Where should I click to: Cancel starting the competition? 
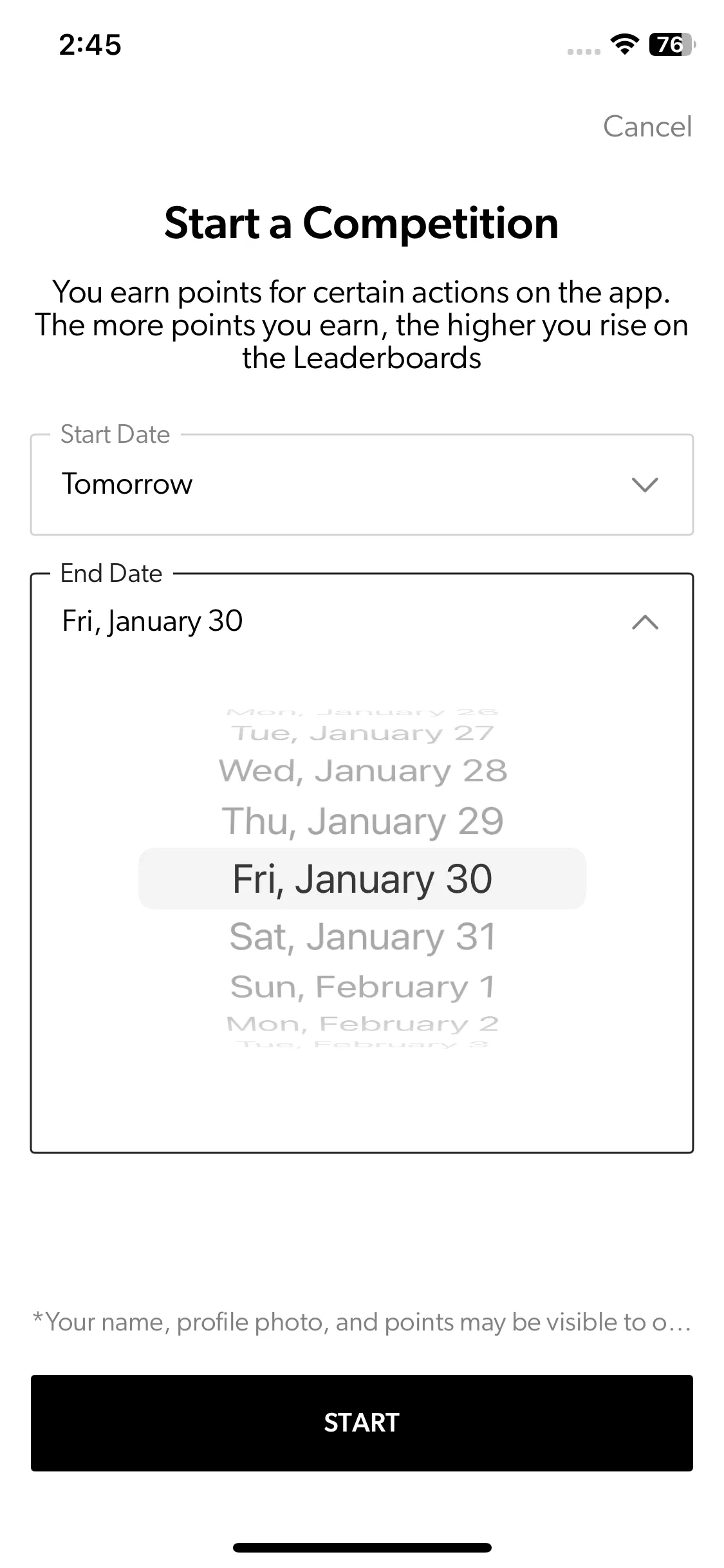[x=647, y=127]
